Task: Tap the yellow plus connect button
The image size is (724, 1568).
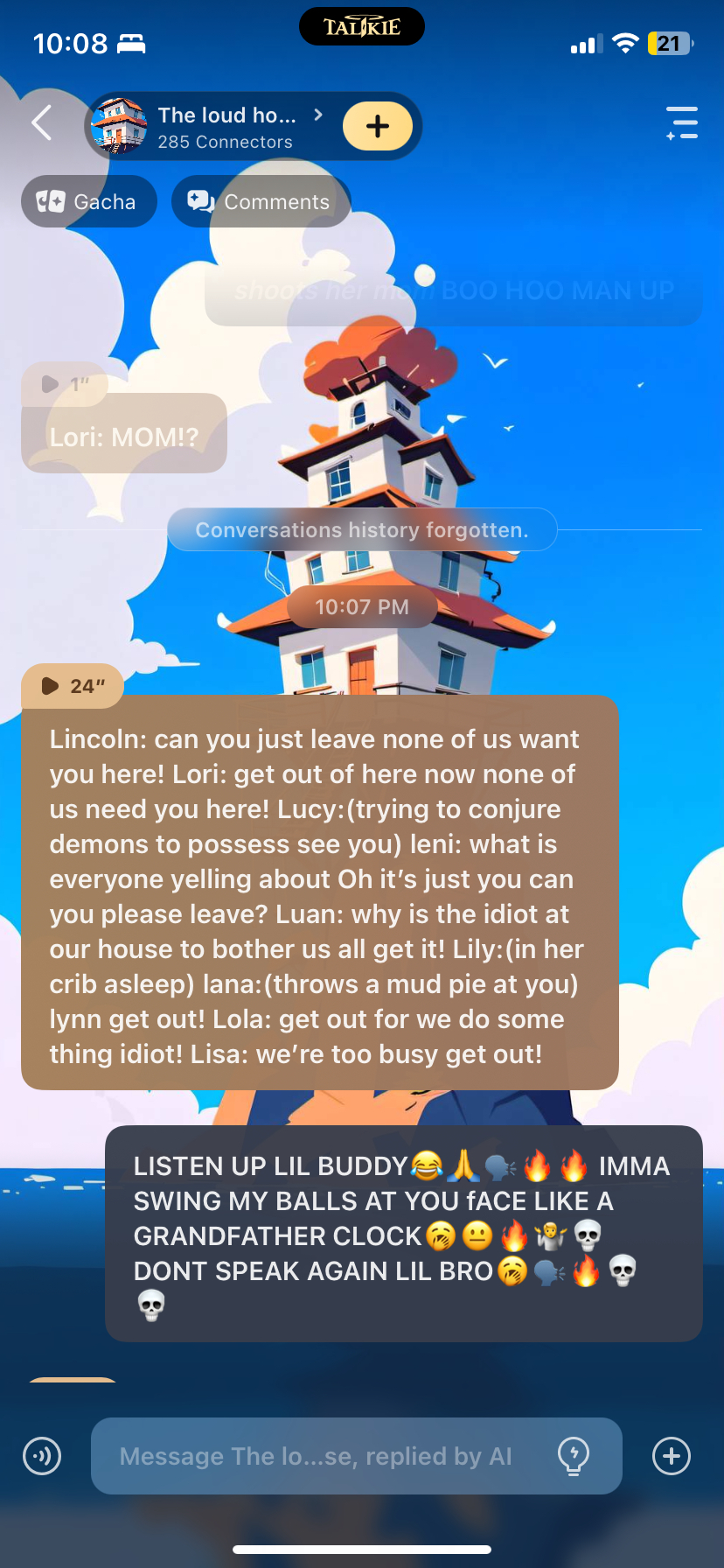Action: click(x=377, y=127)
